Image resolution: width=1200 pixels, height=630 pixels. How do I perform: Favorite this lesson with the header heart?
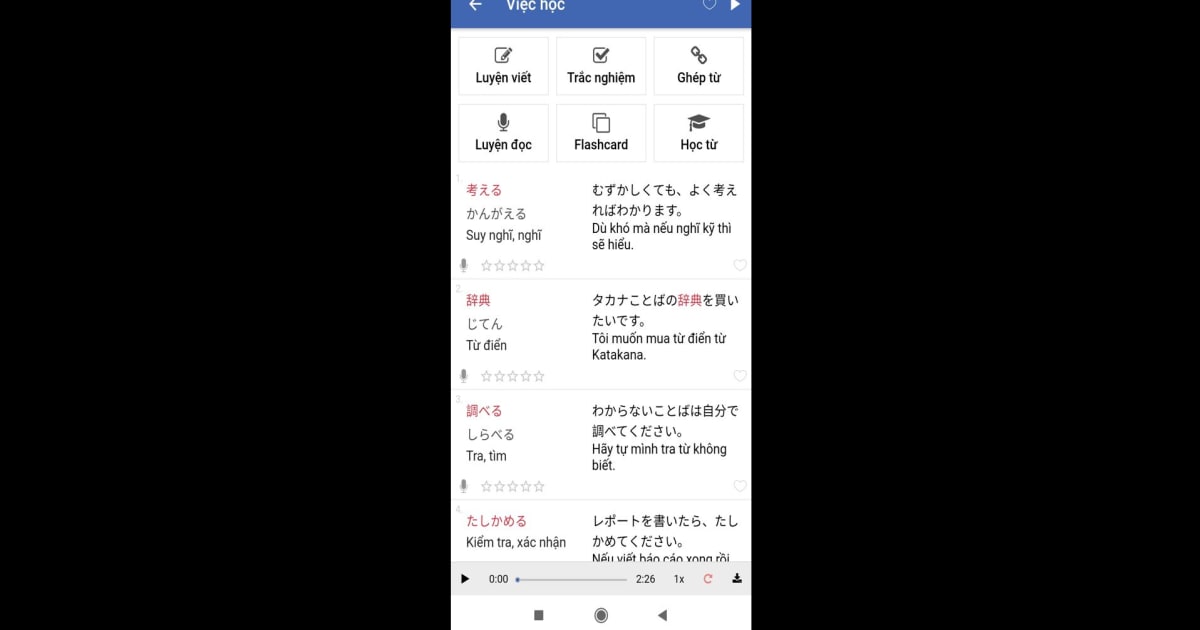[709, 5]
